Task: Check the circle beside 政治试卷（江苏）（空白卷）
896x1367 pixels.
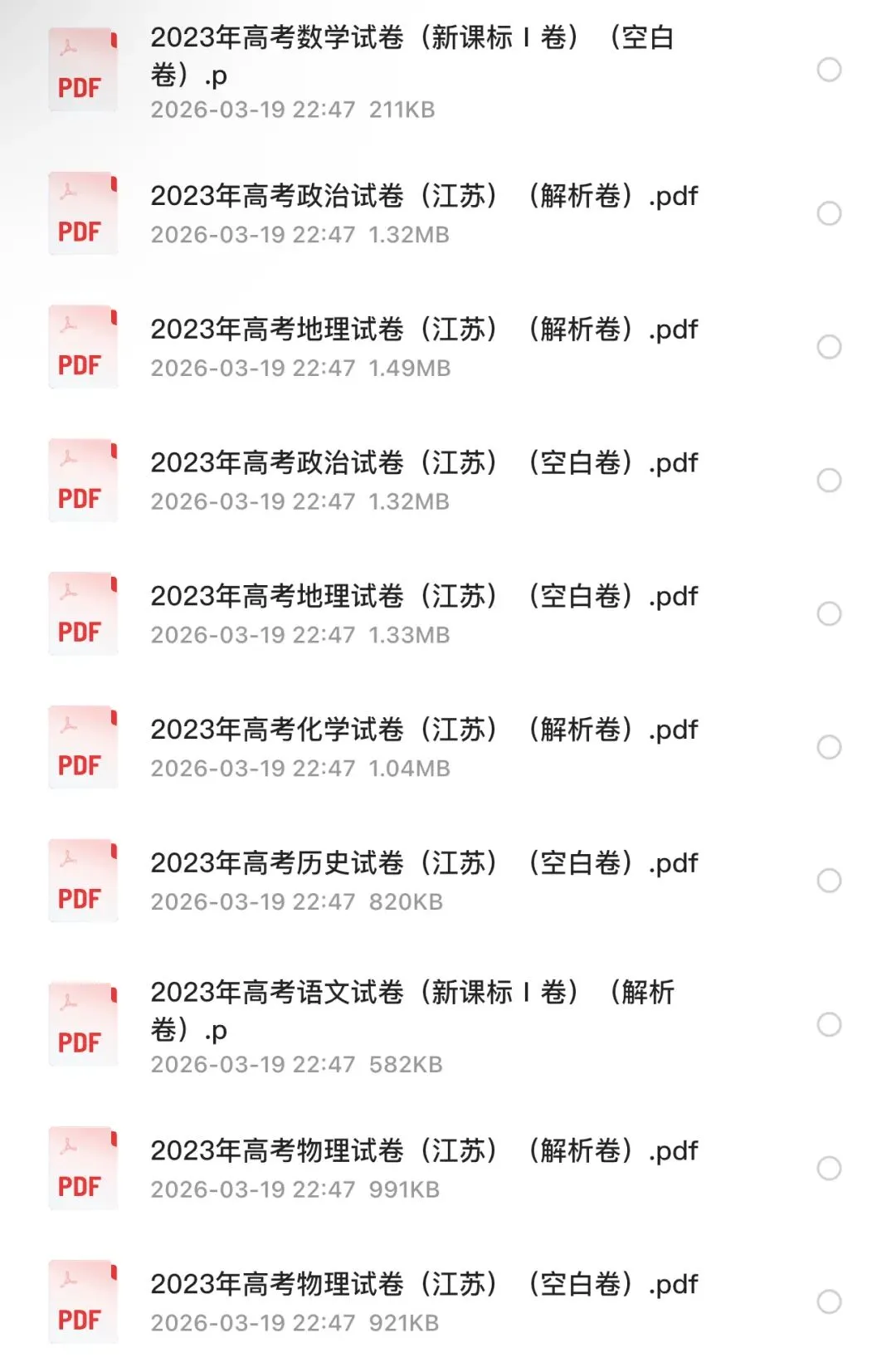Action: click(x=829, y=481)
